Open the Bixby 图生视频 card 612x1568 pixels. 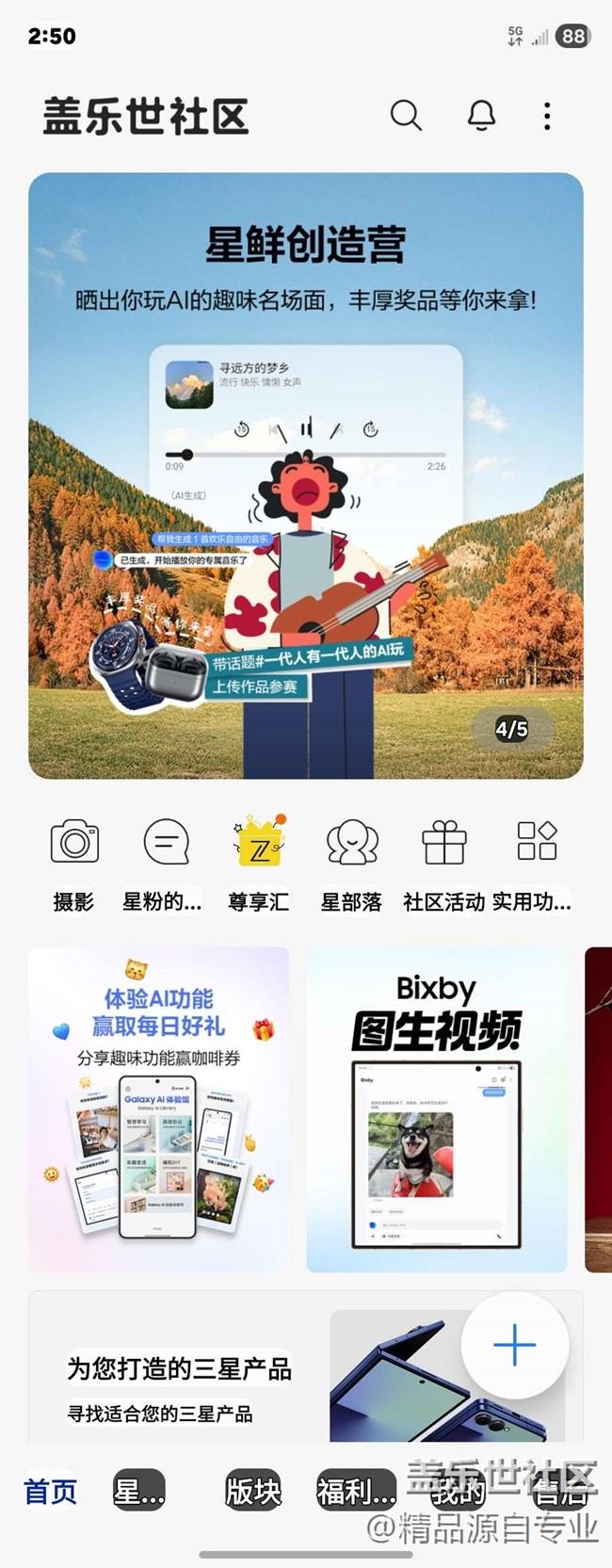click(x=437, y=1109)
